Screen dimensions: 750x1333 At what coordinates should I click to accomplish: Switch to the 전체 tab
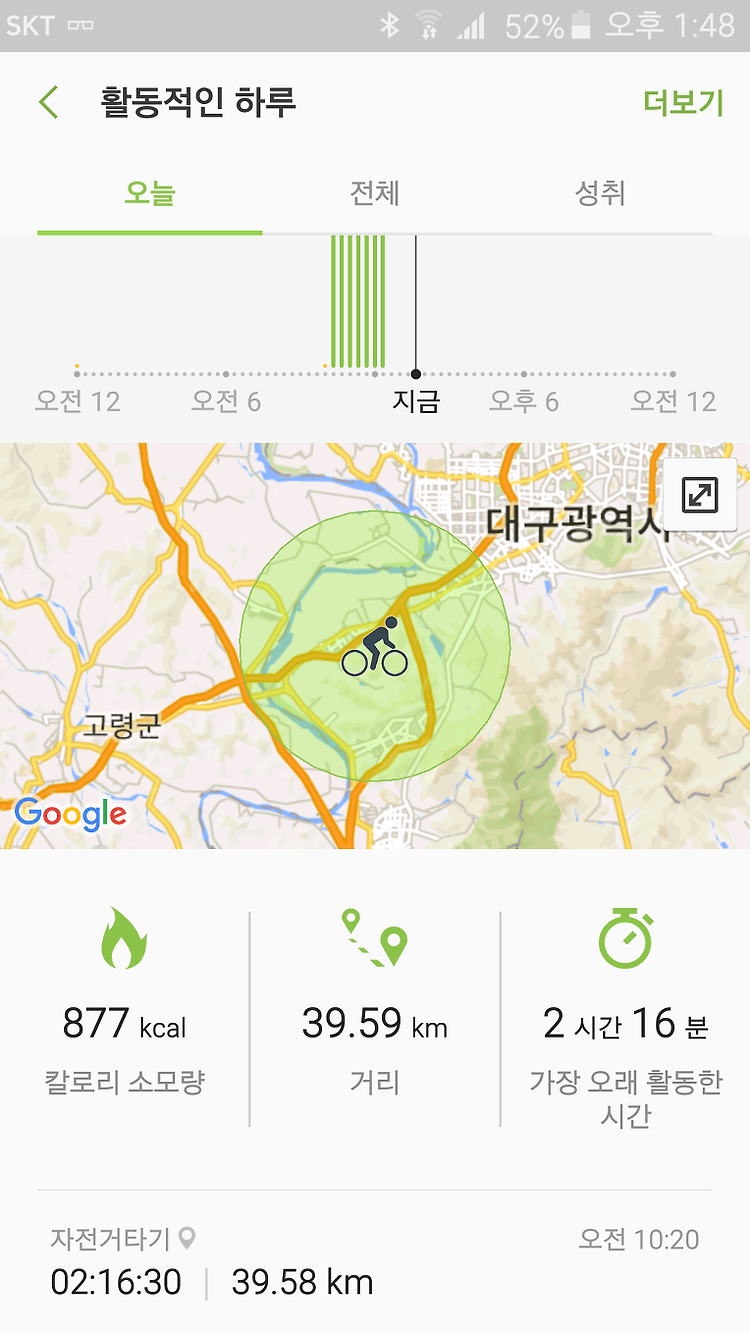[x=375, y=193]
